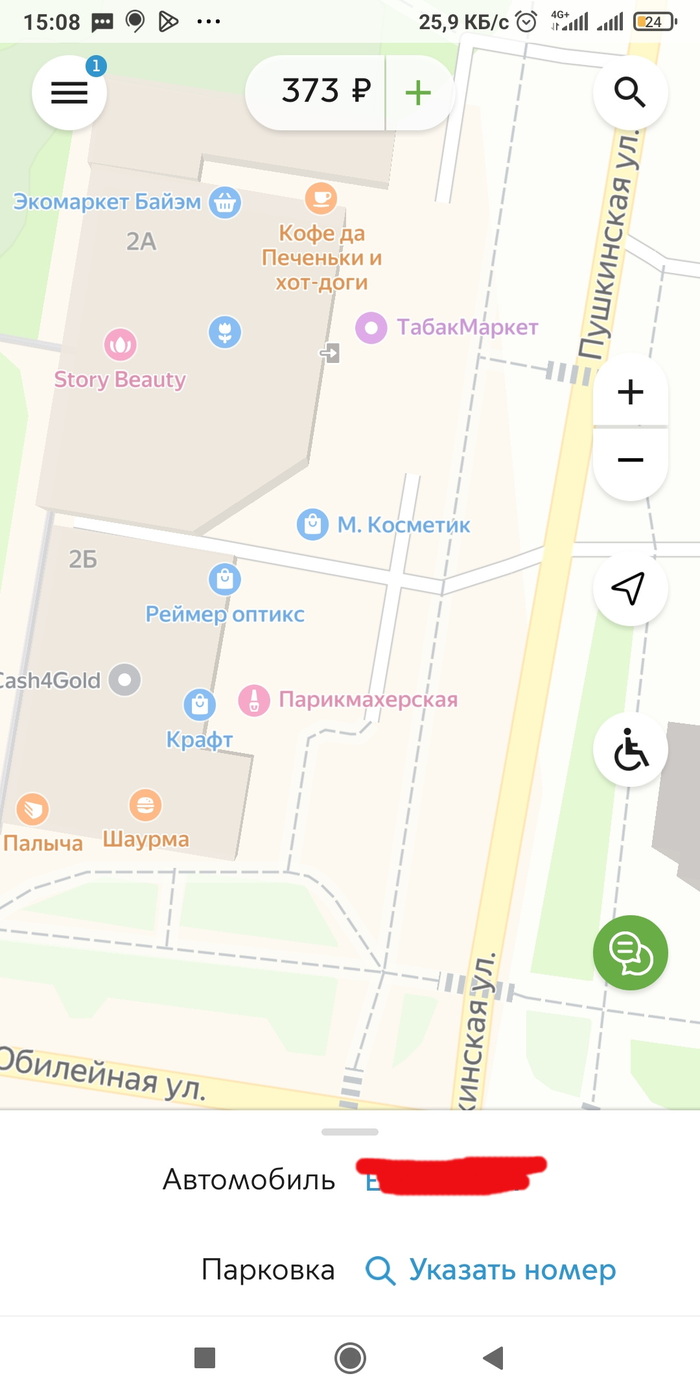Center map on my location
The width and height of the screenshot is (700, 1400).
click(x=630, y=589)
